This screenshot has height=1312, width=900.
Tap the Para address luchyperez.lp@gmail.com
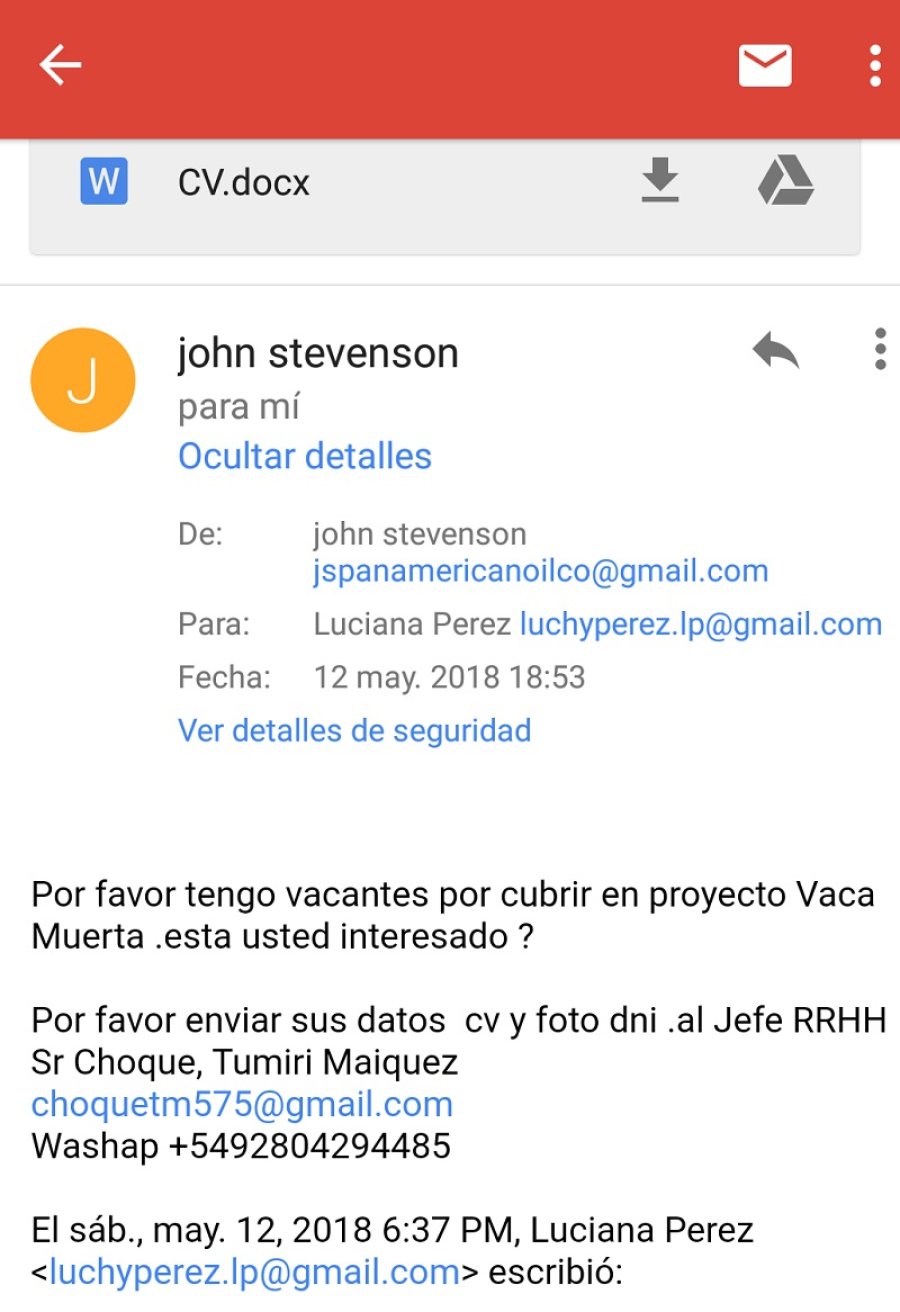click(700, 625)
